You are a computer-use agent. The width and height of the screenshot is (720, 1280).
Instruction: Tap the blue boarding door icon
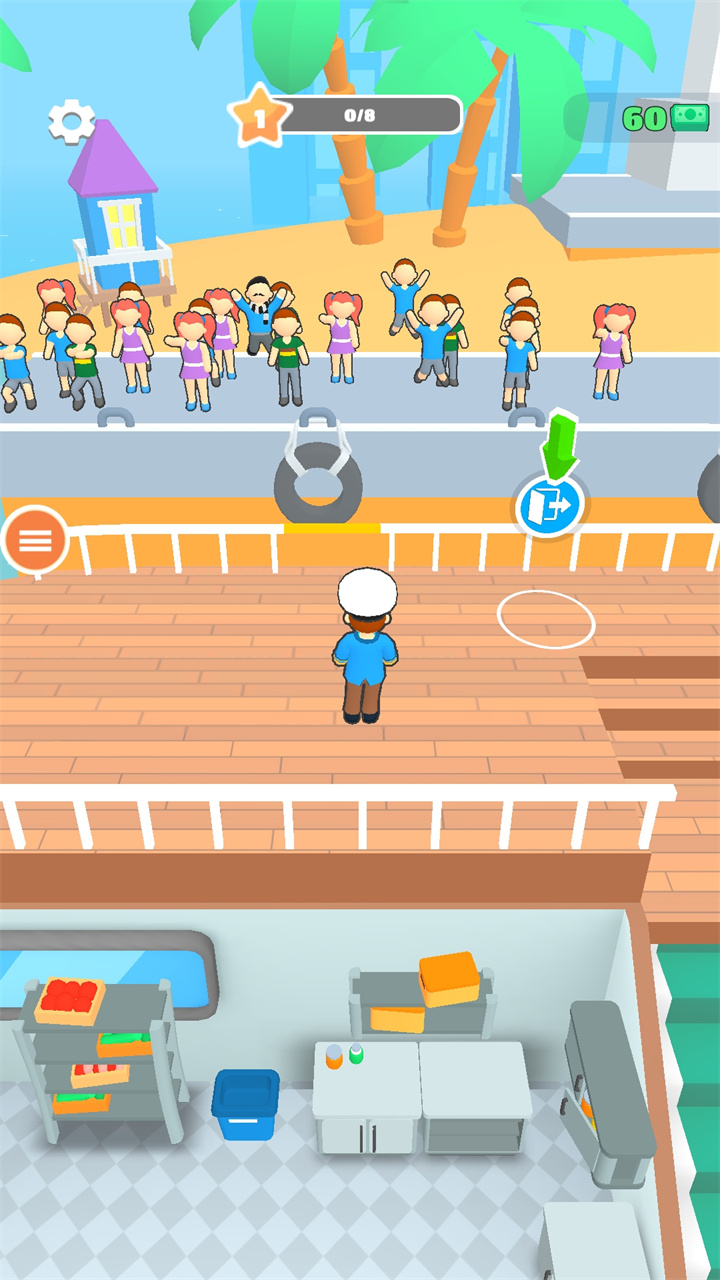pos(550,507)
